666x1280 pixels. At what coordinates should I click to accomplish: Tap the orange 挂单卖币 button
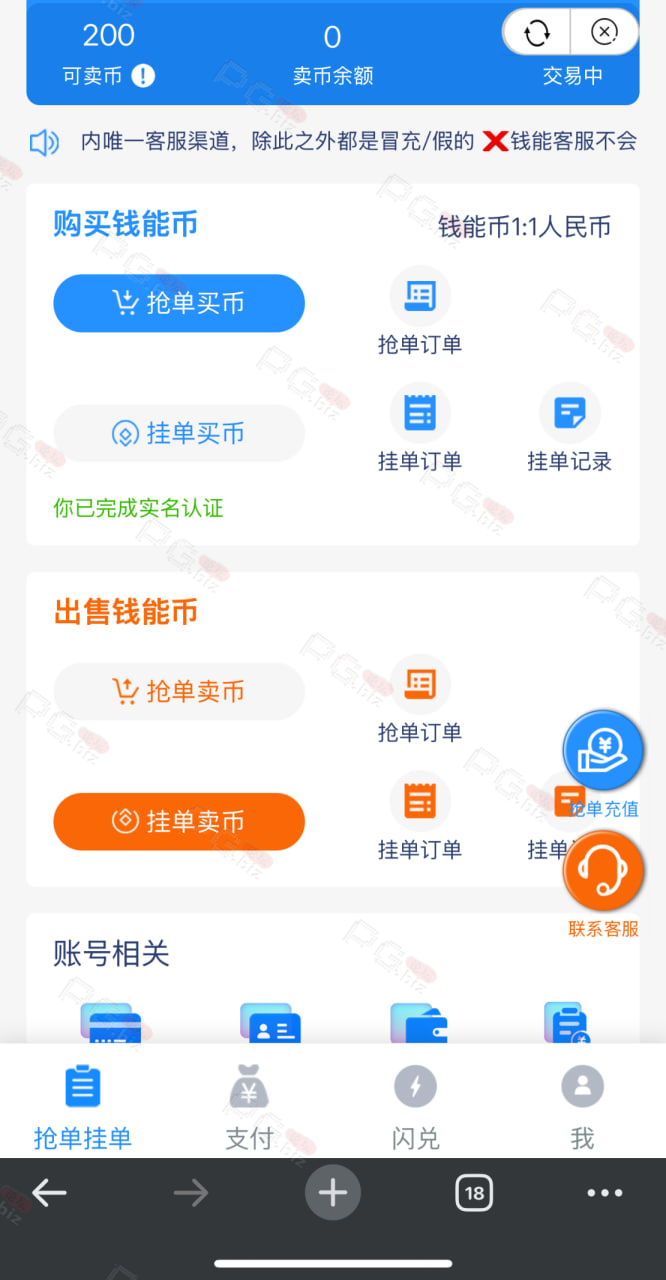(179, 821)
